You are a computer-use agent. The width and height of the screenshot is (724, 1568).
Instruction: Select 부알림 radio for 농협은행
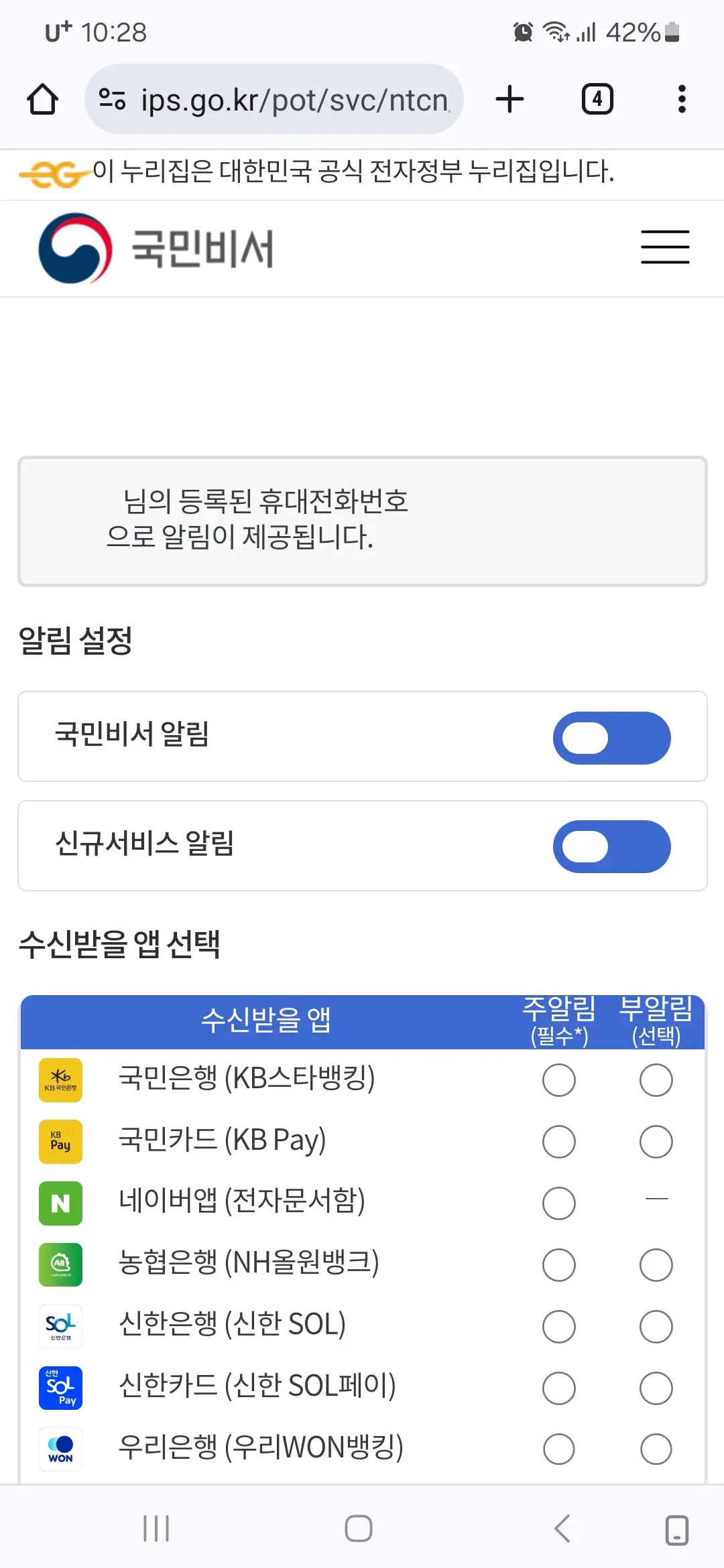pyautogui.click(x=655, y=1264)
